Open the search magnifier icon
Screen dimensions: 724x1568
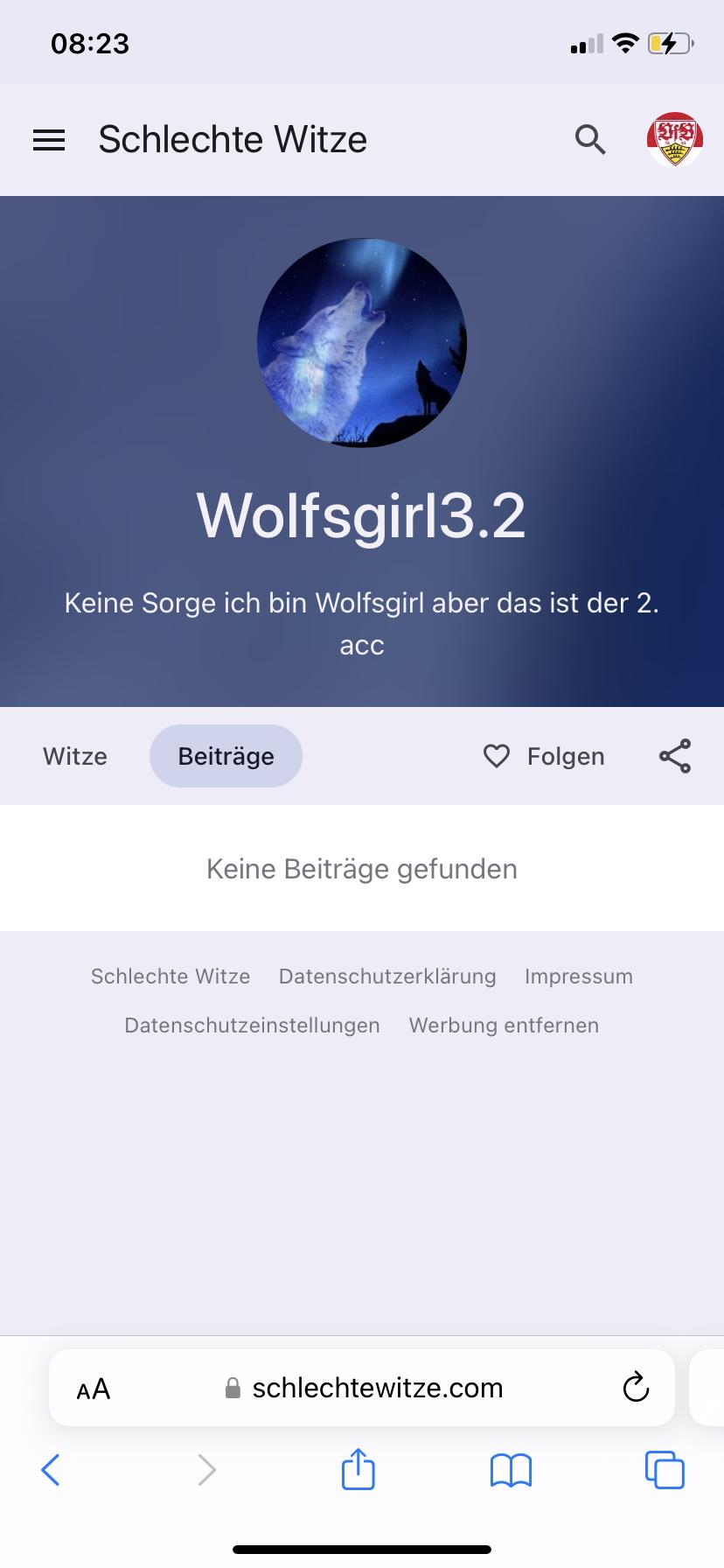click(590, 140)
